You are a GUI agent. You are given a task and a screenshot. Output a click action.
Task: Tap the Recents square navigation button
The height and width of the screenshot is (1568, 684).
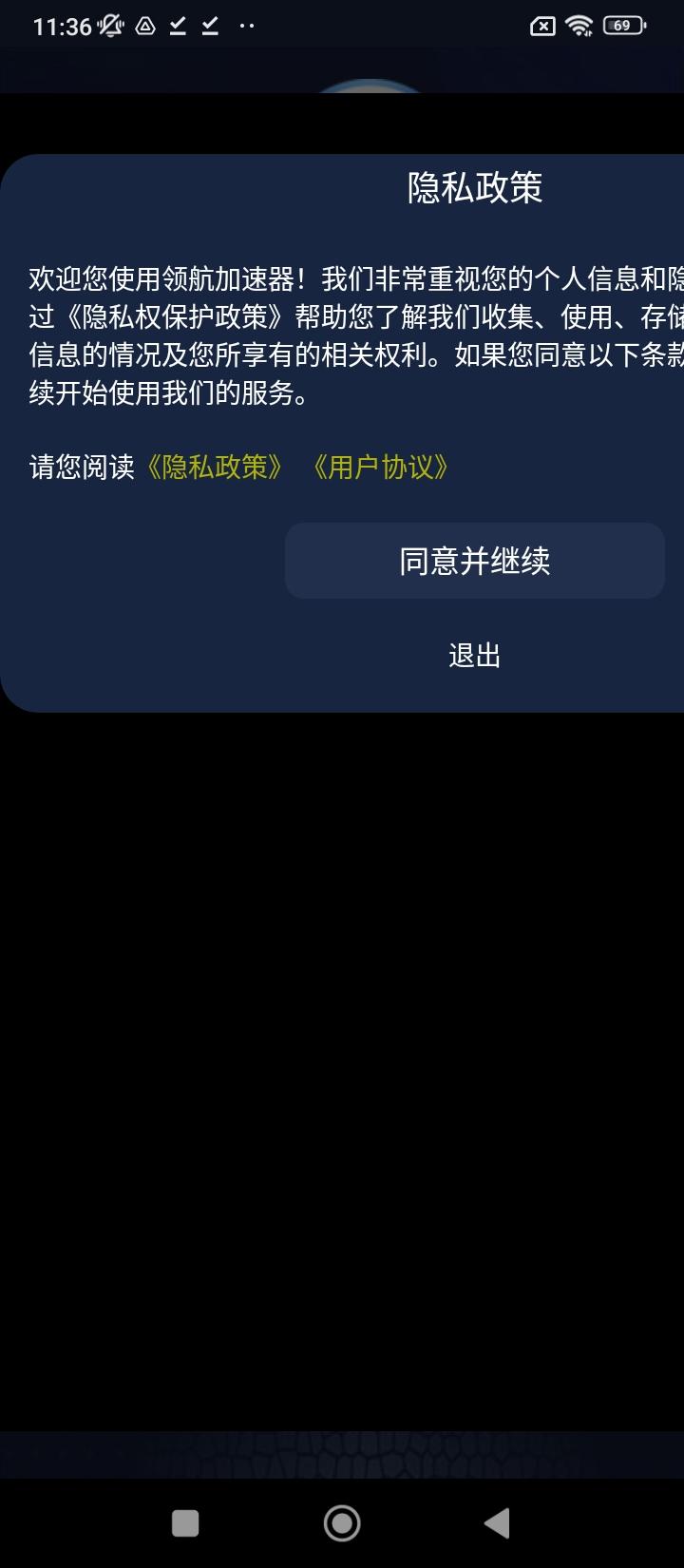coord(185,1521)
